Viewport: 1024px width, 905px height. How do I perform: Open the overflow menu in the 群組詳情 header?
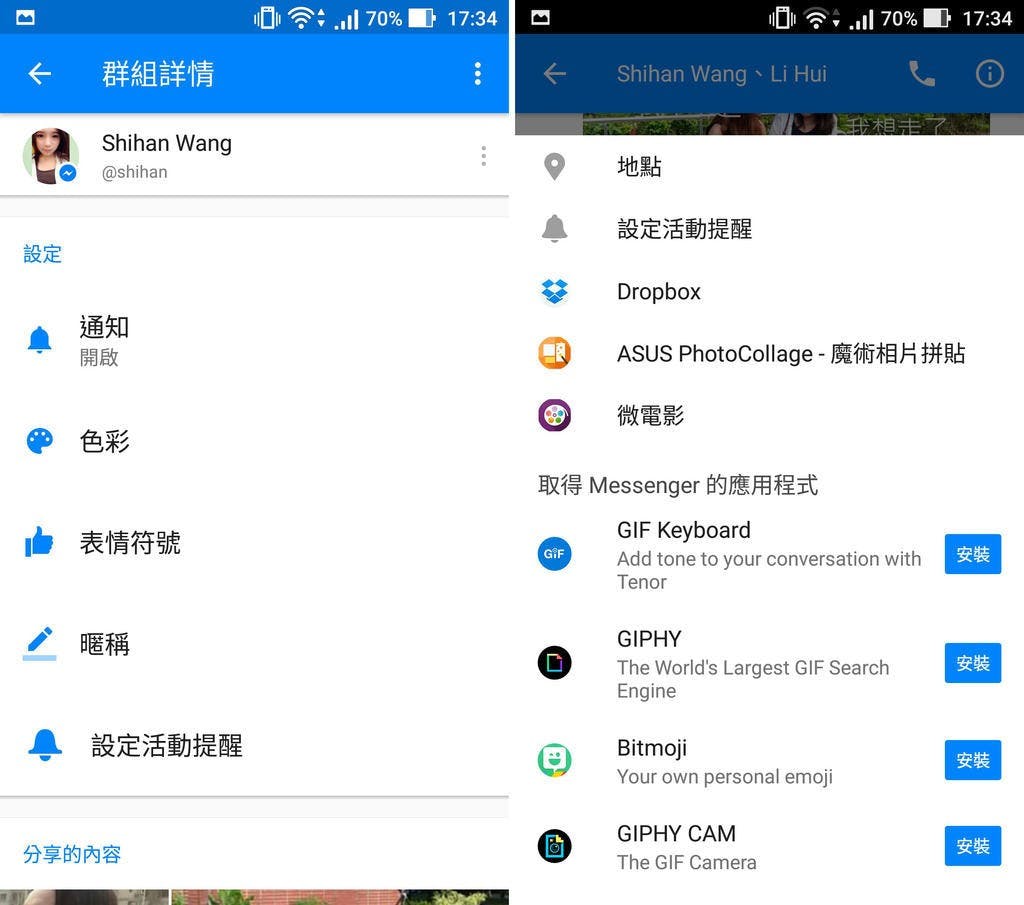click(477, 73)
